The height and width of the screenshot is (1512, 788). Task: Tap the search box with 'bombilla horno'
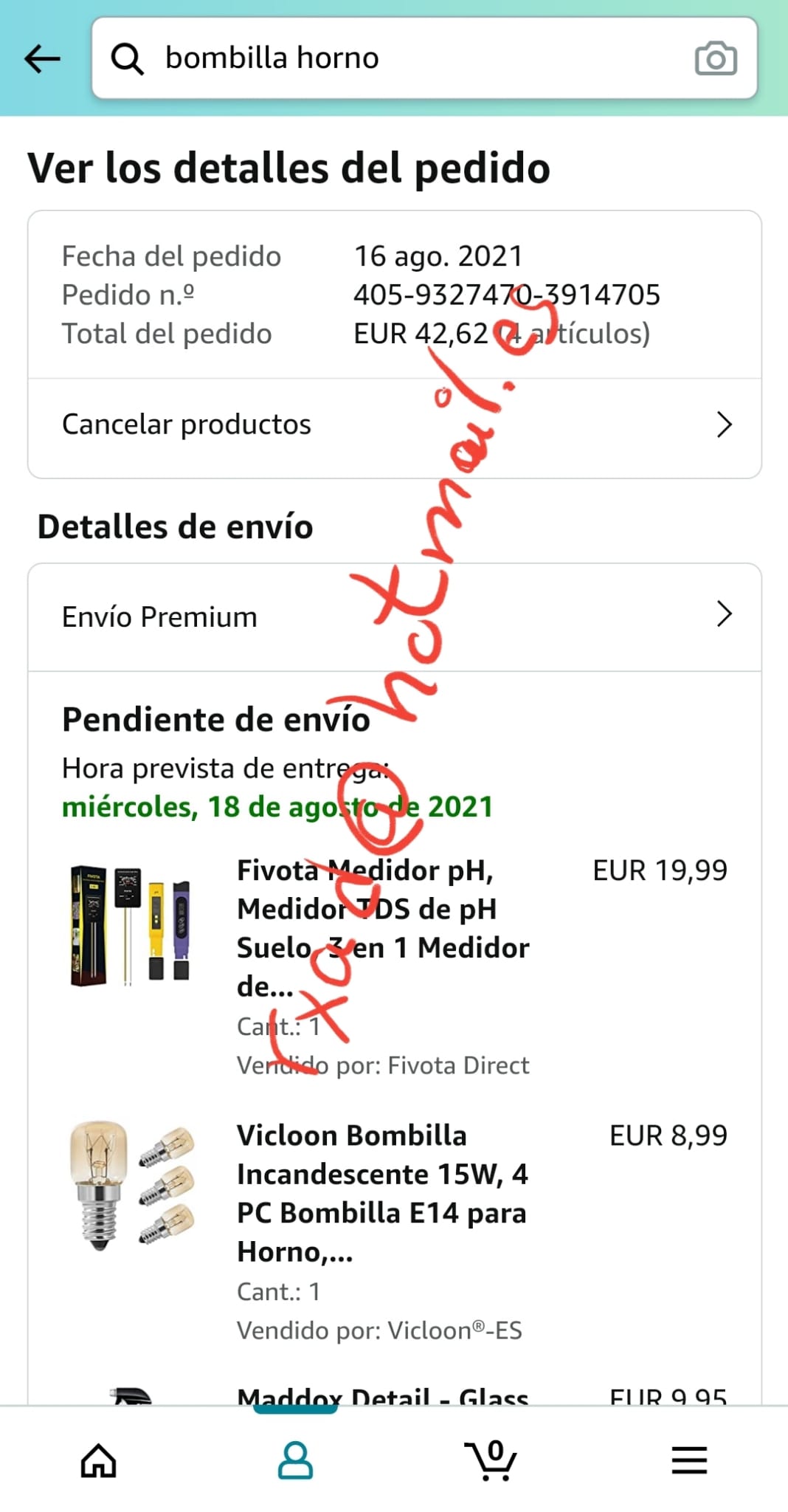(x=398, y=58)
